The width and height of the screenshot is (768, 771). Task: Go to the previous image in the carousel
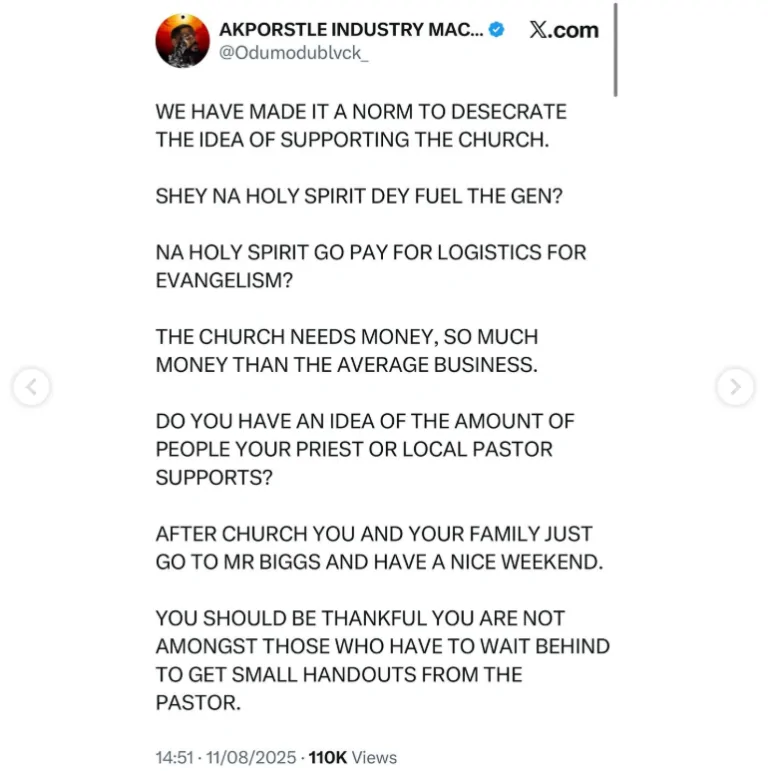31,386
